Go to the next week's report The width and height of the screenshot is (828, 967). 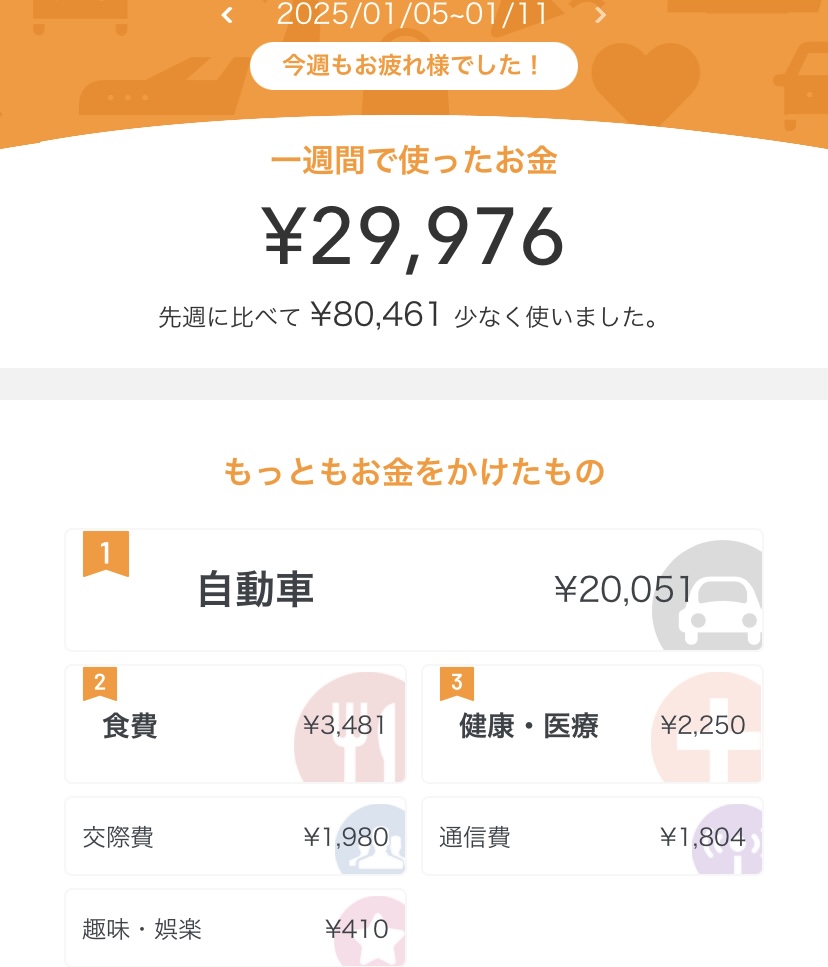click(600, 15)
